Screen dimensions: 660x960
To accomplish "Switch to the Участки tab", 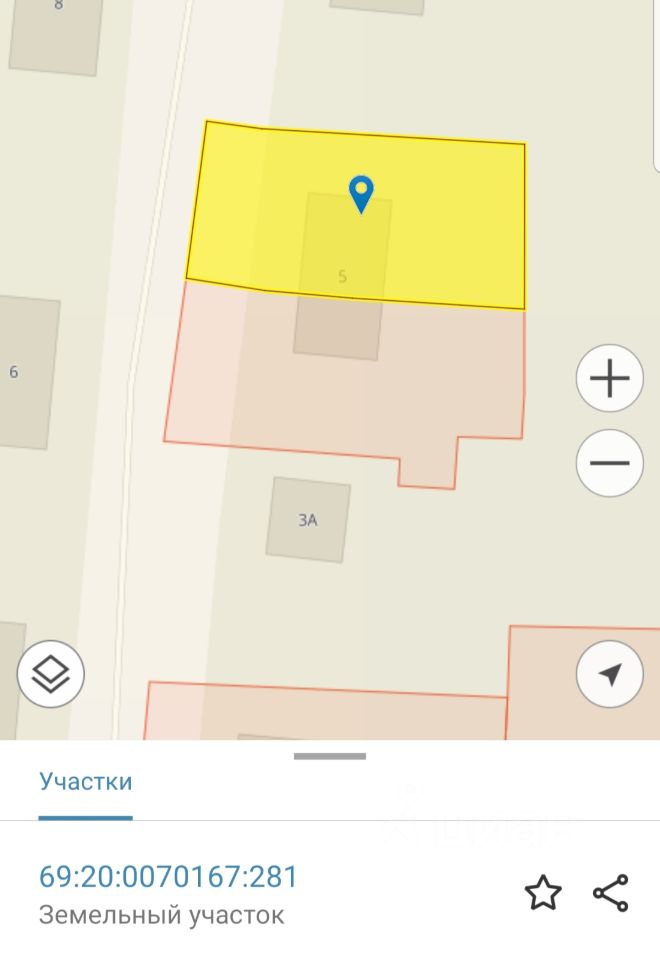I will [86, 782].
